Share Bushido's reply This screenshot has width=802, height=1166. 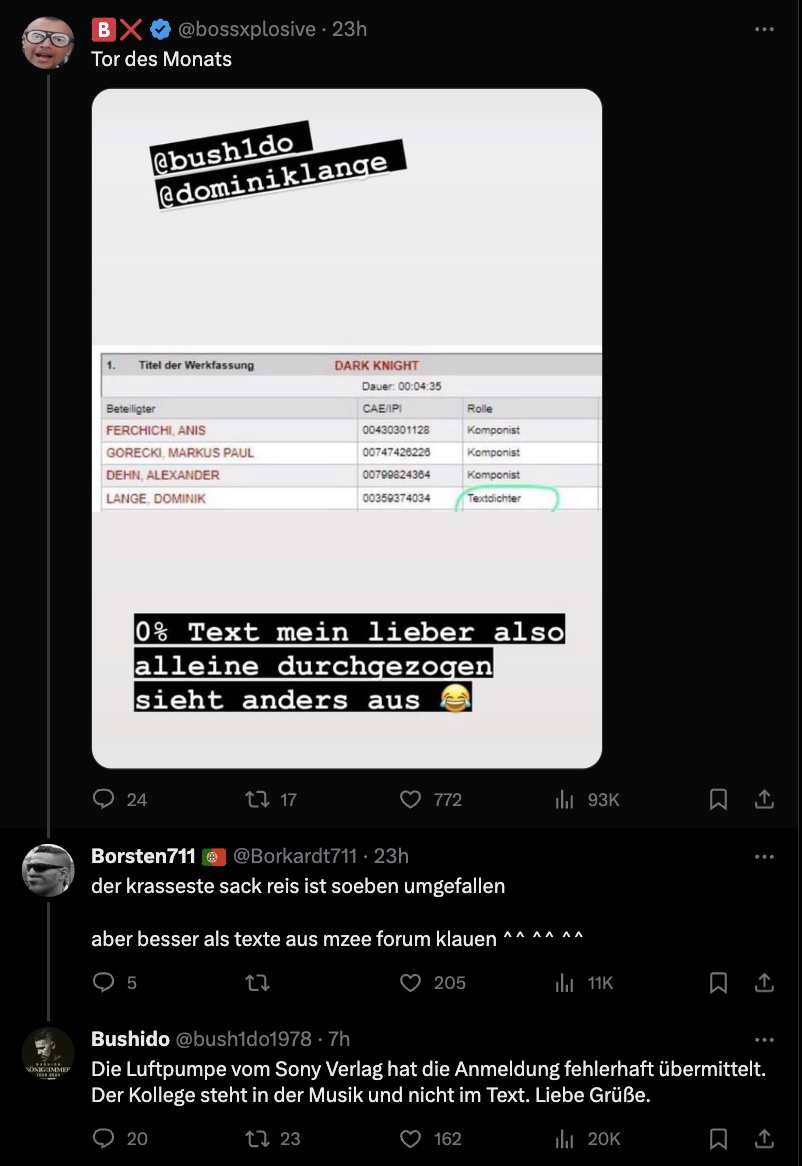(764, 1139)
